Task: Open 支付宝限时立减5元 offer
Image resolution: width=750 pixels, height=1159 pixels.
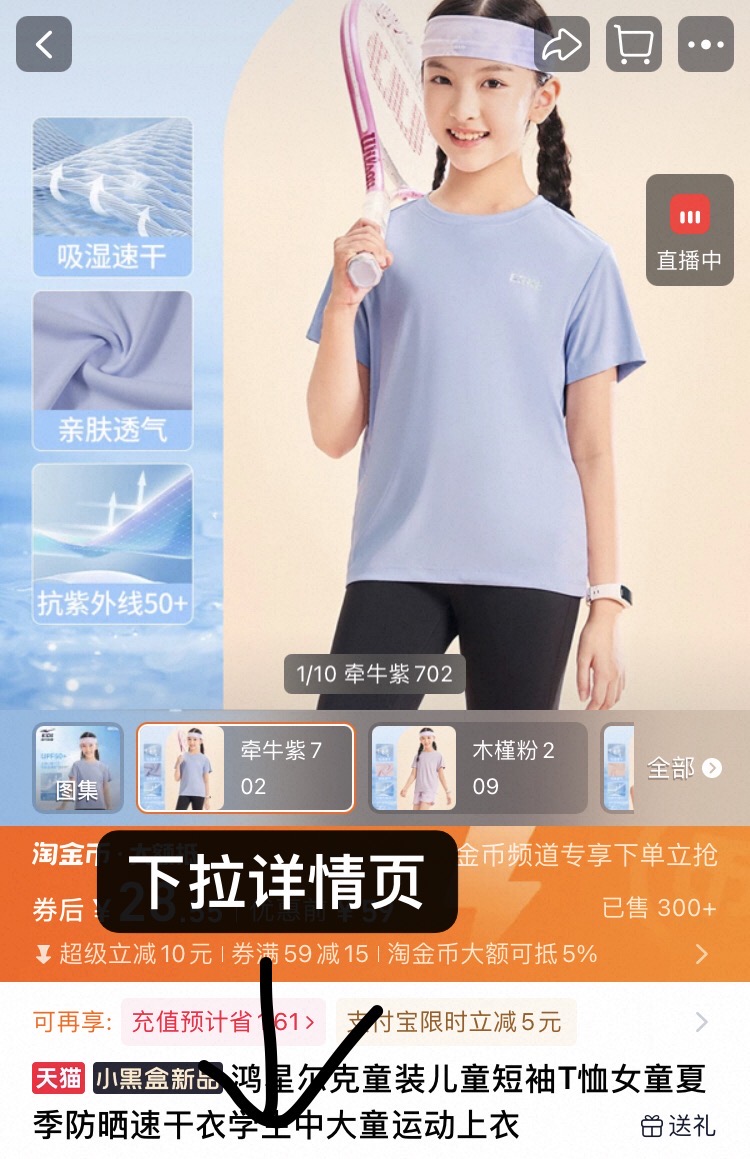Action: [455, 1022]
